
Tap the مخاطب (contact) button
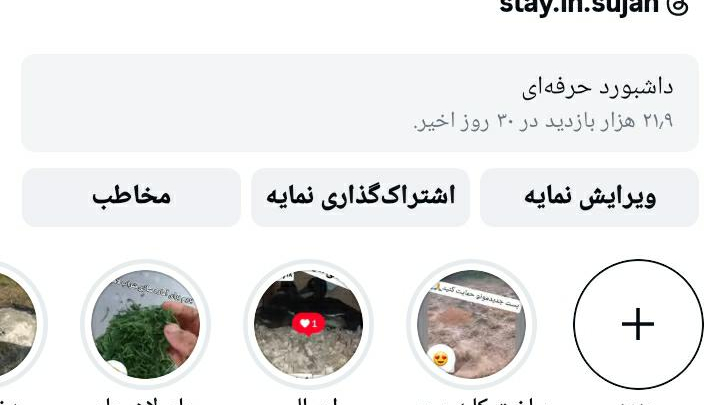(131, 197)
